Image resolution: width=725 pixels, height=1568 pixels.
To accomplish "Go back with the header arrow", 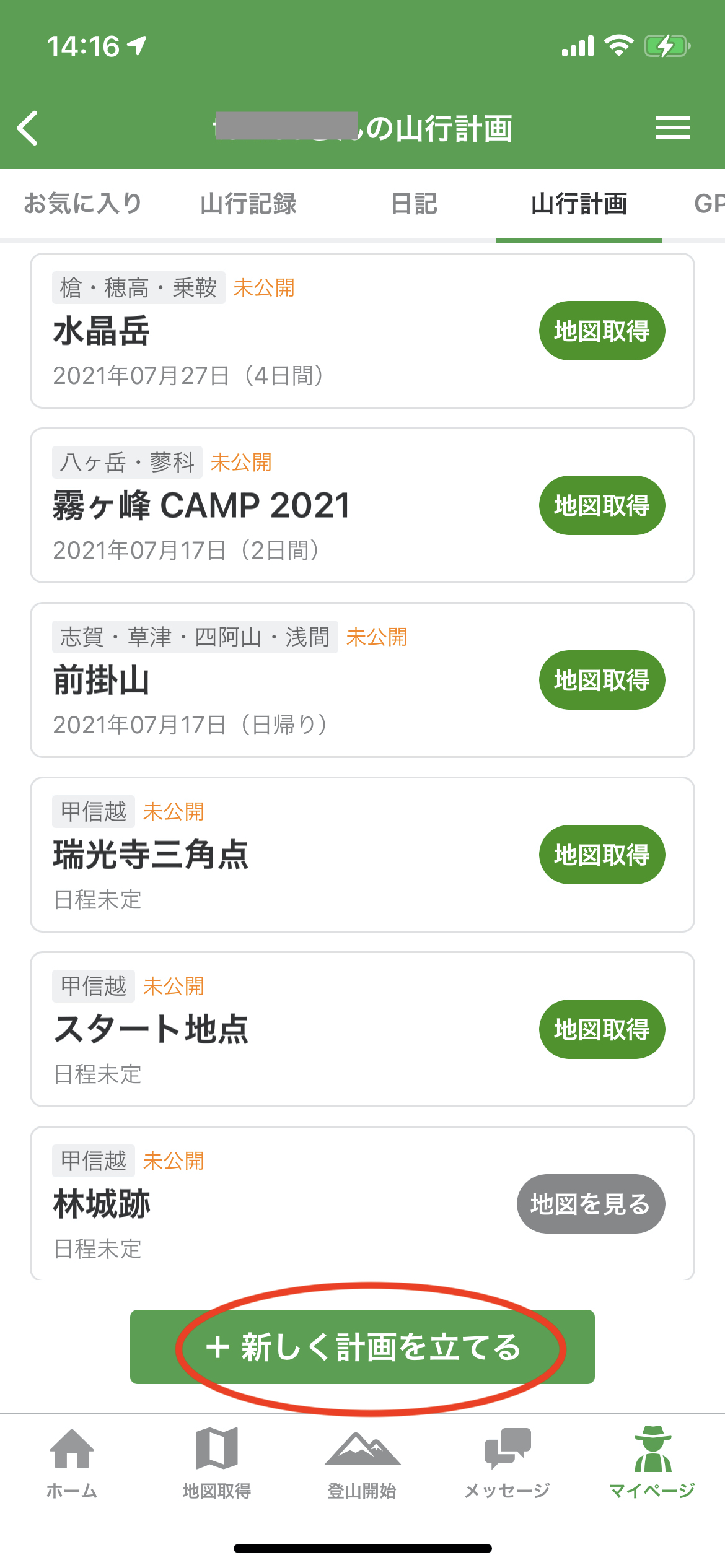I will pyautogui.click(x=28, y=128).
